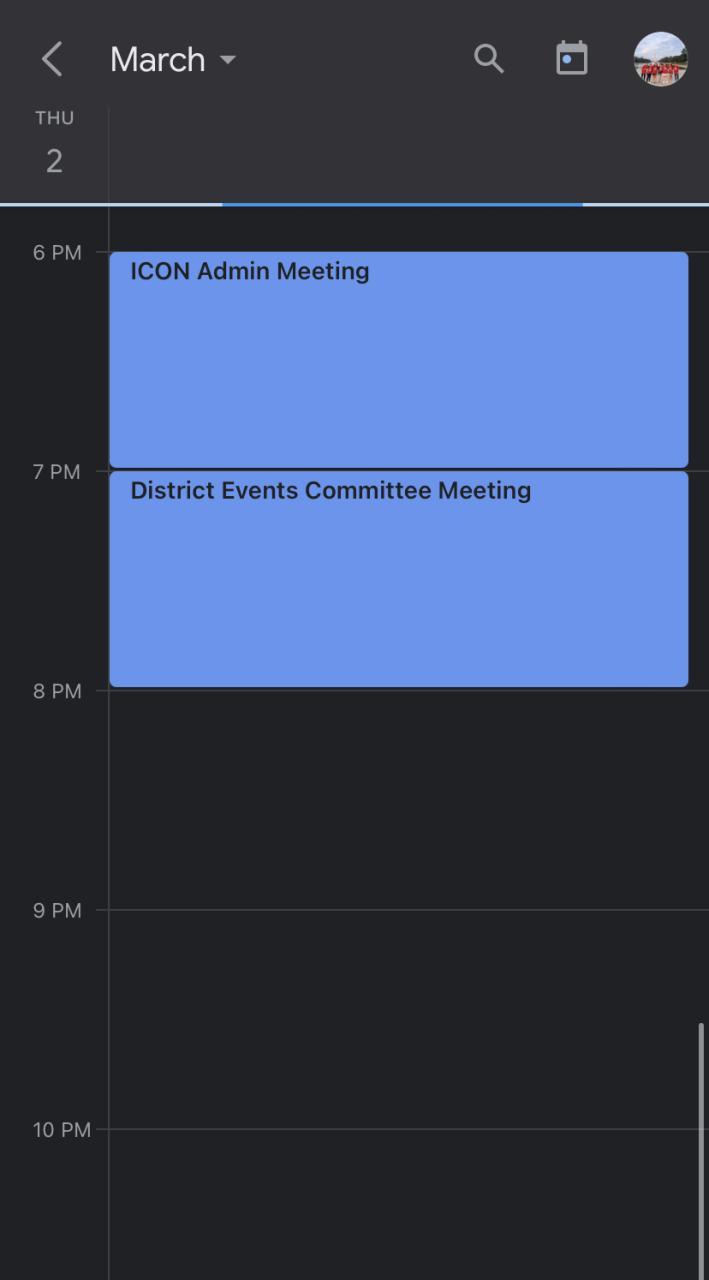Go back using the top arrow
Screen dimensions: 709x1280
coord(52,60)
